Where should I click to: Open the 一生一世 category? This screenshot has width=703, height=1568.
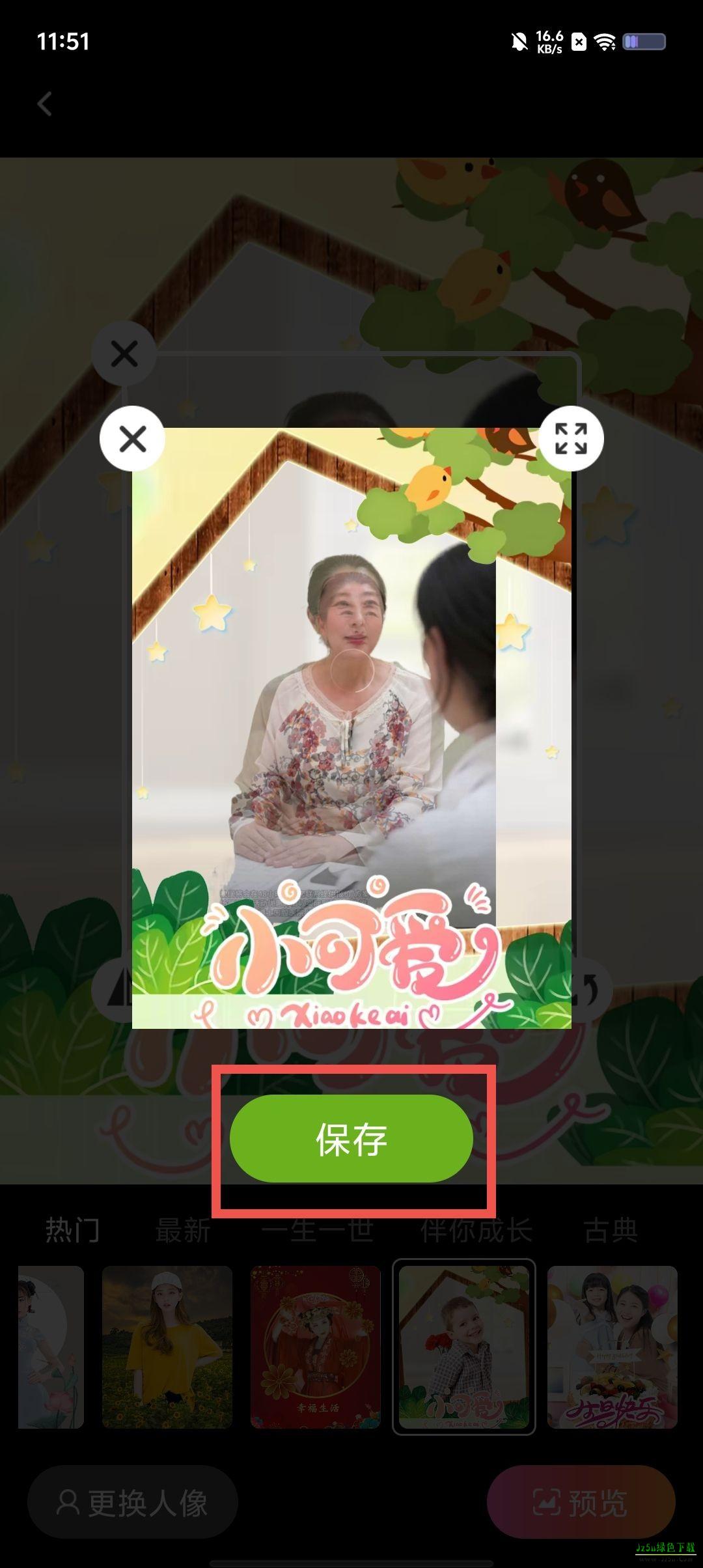pyautogui.click(x=317, y=1230)
